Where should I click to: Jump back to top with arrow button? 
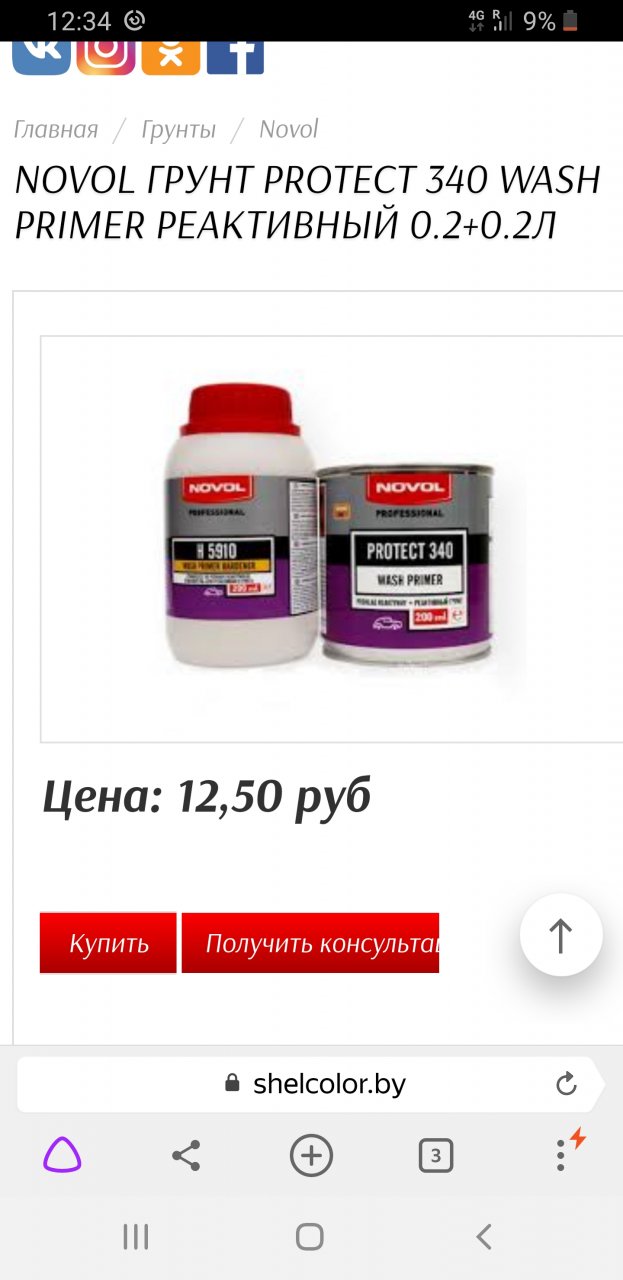(x=561, y=935)
